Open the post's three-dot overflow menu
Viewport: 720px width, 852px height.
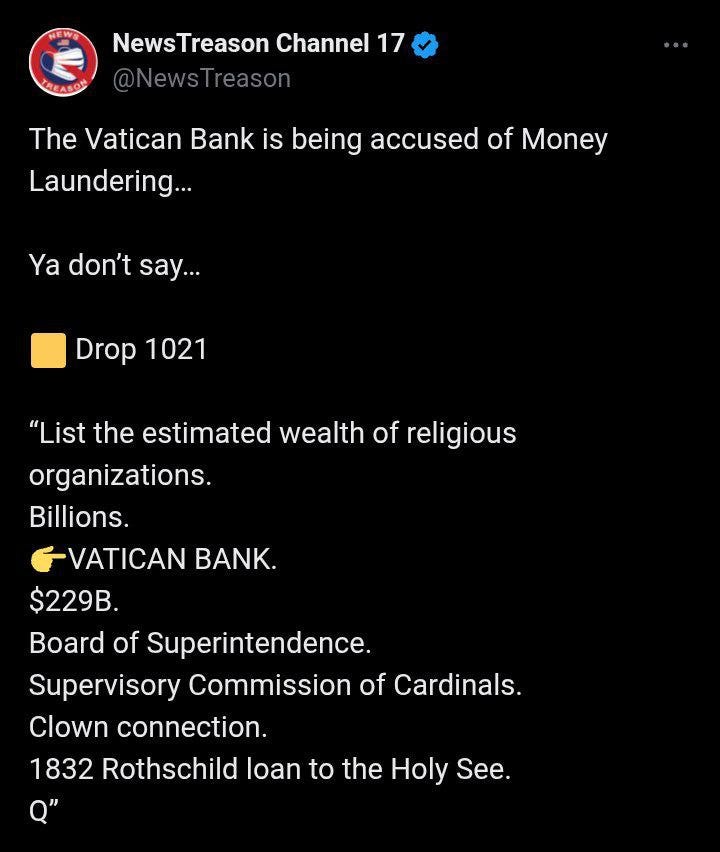(x=676, y=45)
